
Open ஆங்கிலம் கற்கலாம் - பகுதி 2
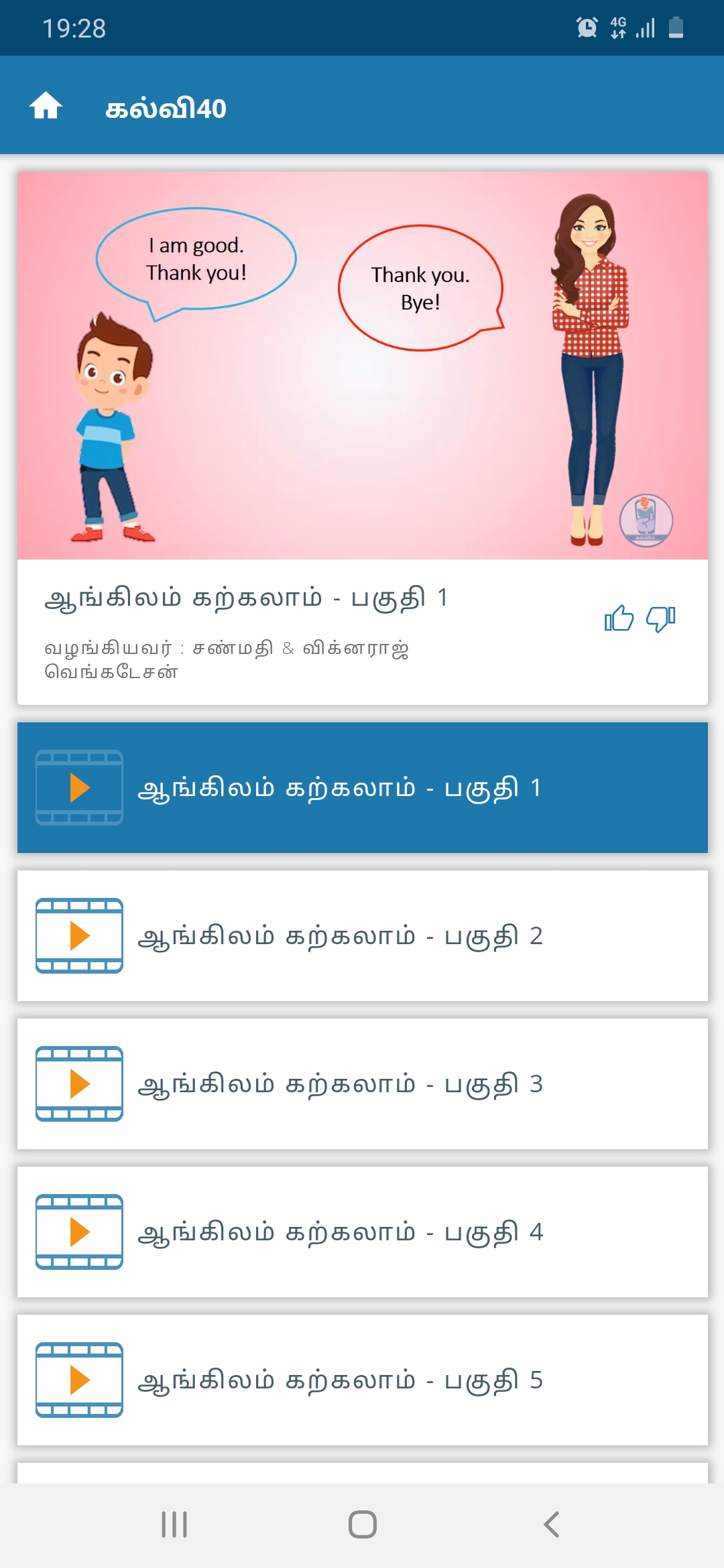click(363, 935)
